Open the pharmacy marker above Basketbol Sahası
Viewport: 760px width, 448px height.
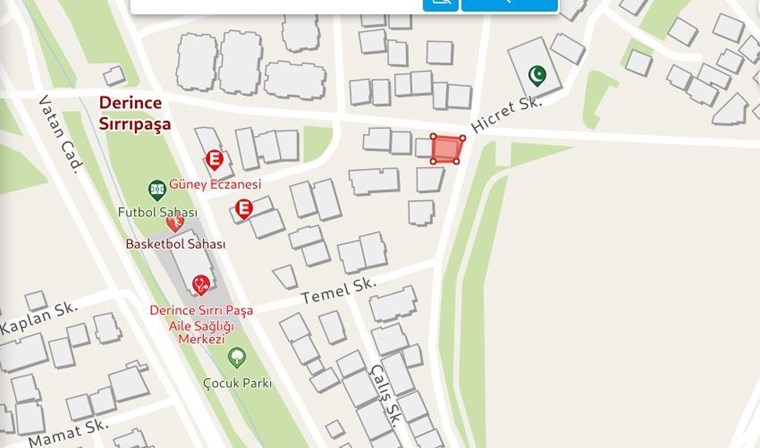tap(242, 208)
